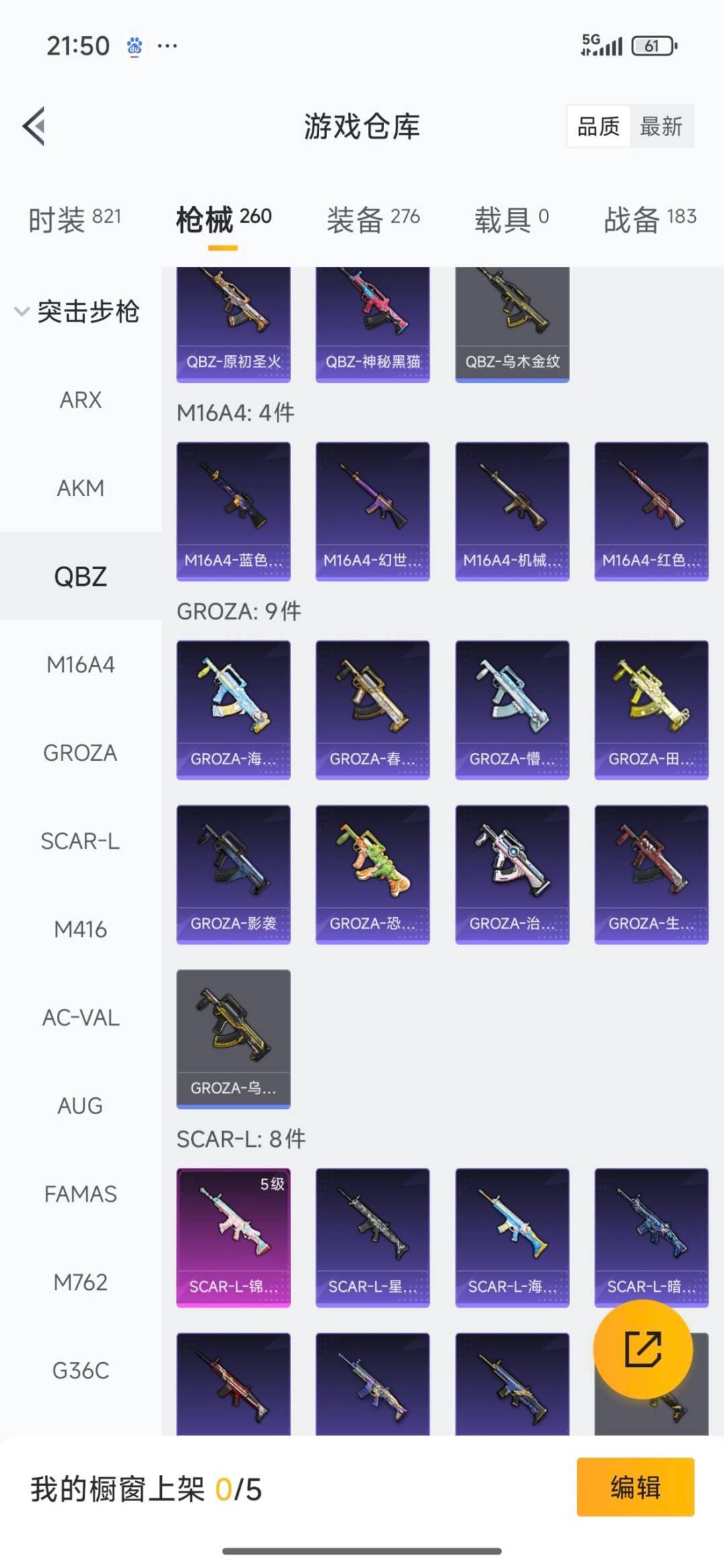Open the level 5 SCAR-L-锦 skin
The image size is (724, 1568).
tap(233, 1237)
